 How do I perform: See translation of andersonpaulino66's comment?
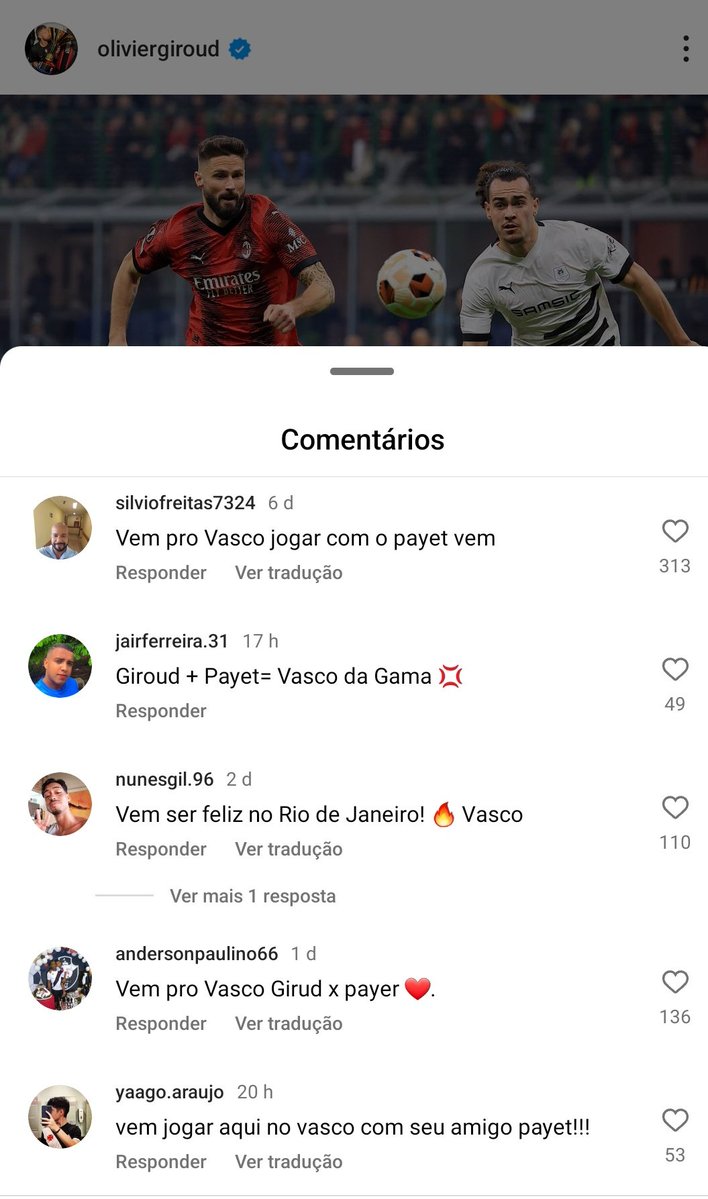click(x=288, y=1024)
